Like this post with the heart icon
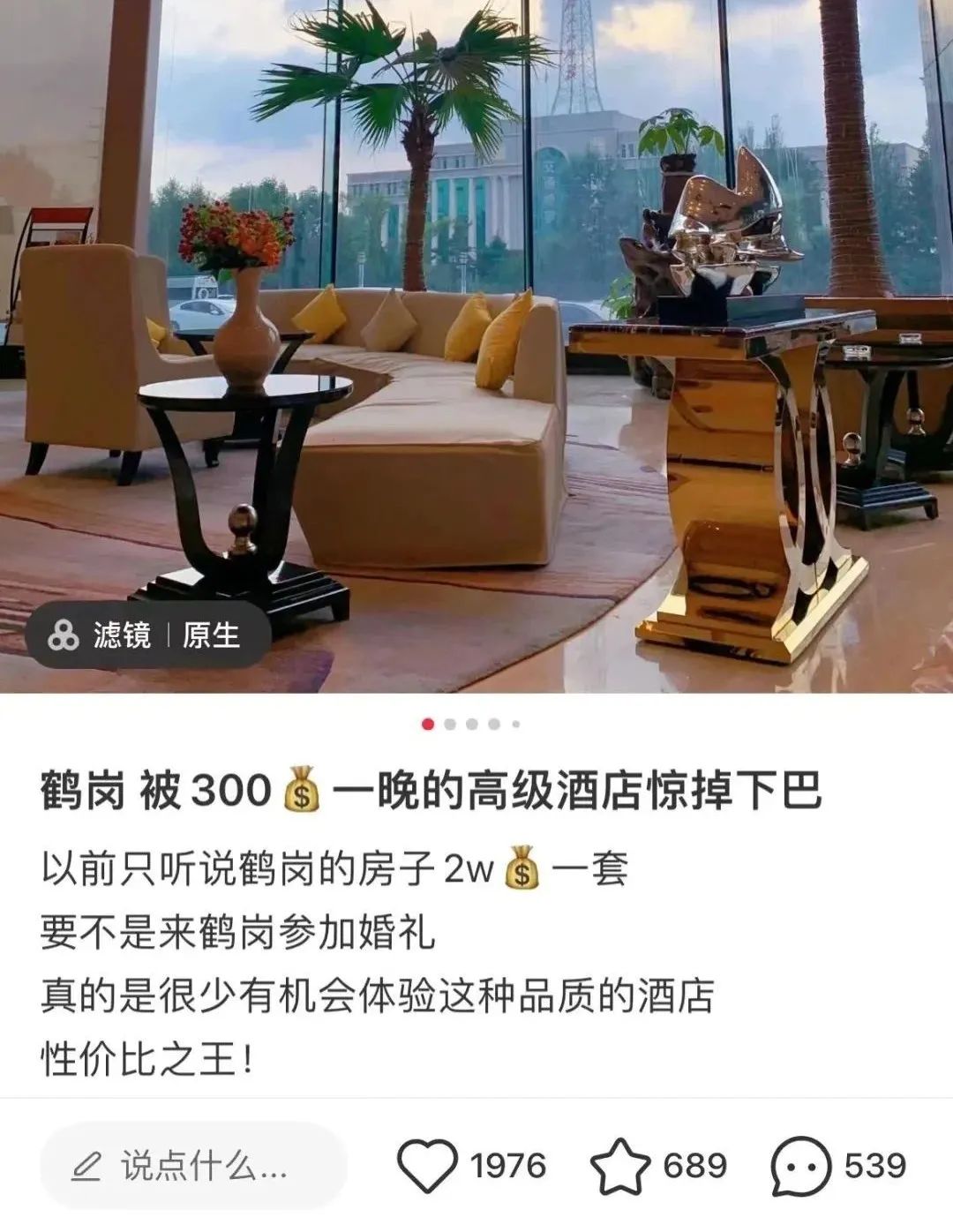The height and width of the screenshot is (1232, 953). (x=428, y=1166)
